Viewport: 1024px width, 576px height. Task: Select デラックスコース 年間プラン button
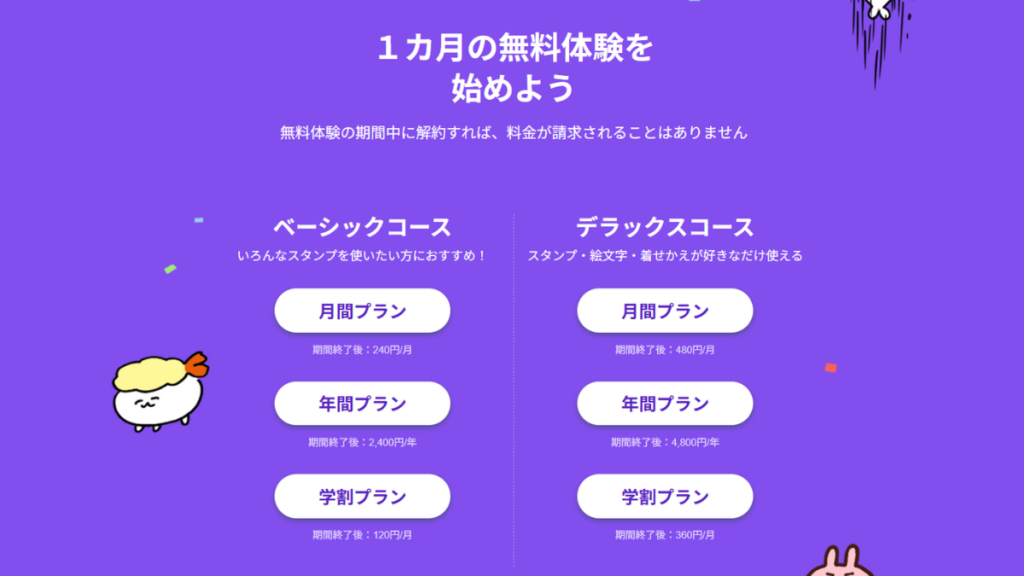point(665,404)
